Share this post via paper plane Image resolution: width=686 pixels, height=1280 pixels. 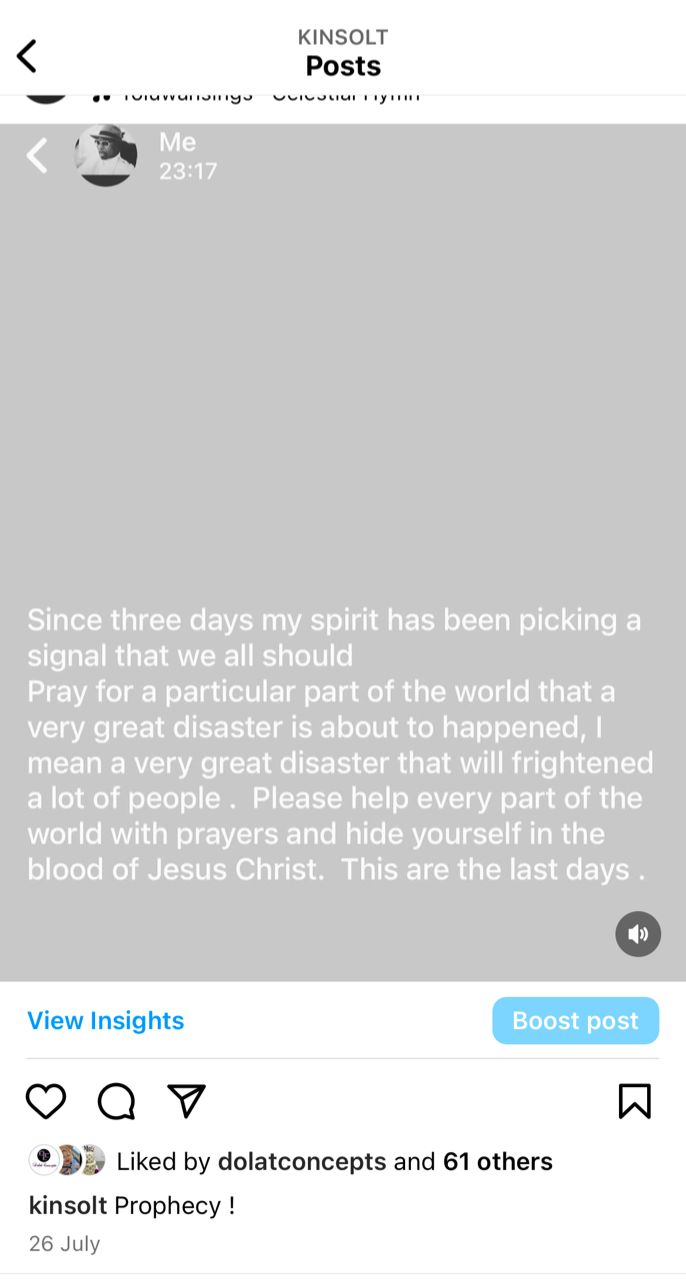click(x=187, y=1101)
